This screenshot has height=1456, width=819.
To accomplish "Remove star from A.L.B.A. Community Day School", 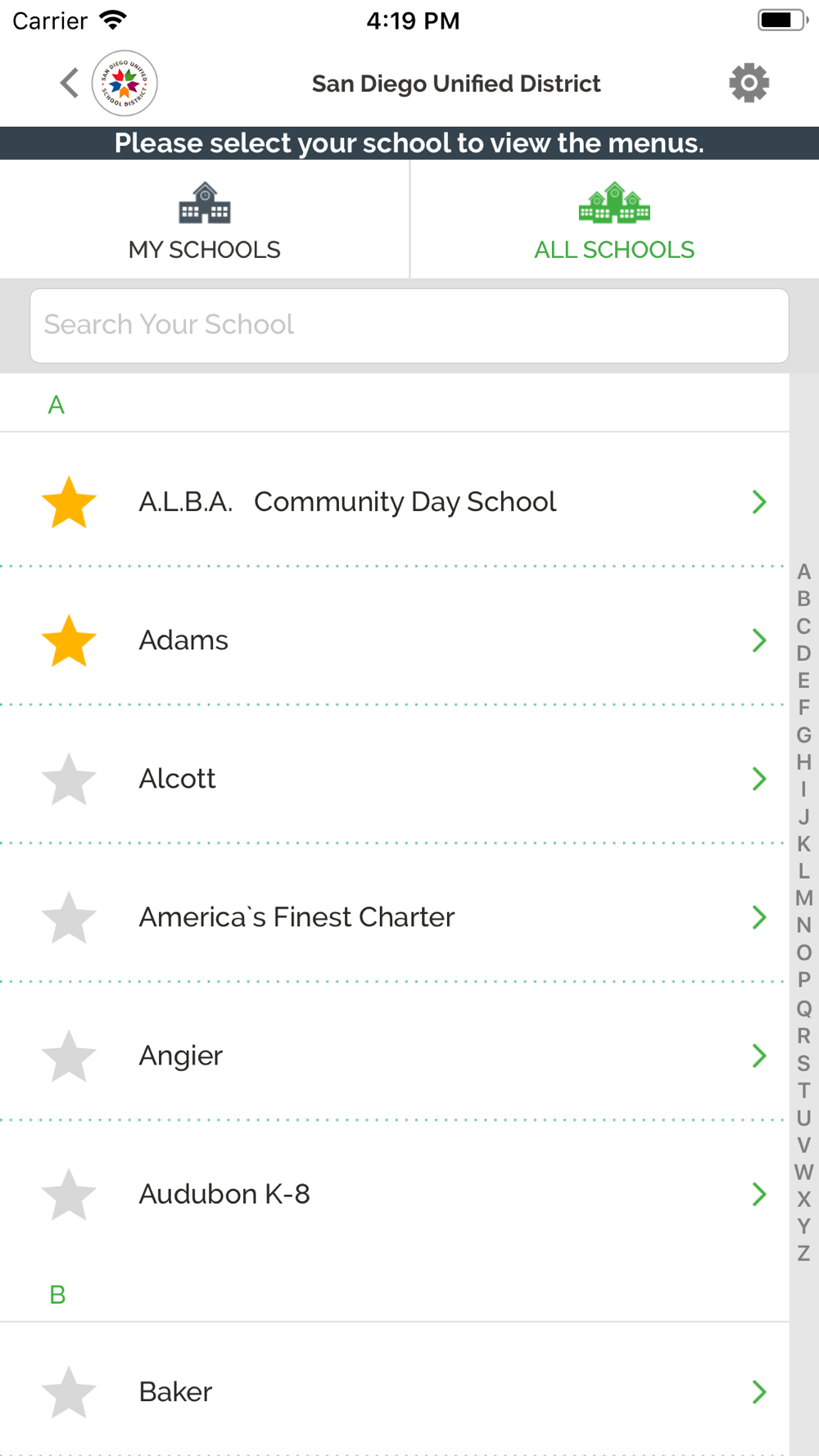I will click(69, 502).
